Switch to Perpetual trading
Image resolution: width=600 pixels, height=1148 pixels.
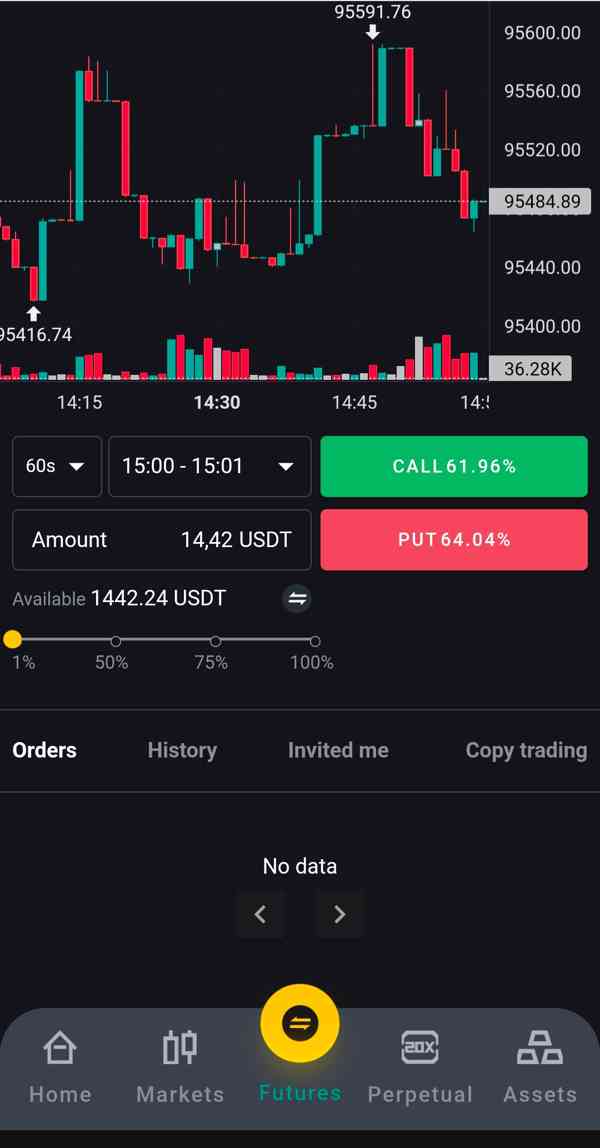420,1066
